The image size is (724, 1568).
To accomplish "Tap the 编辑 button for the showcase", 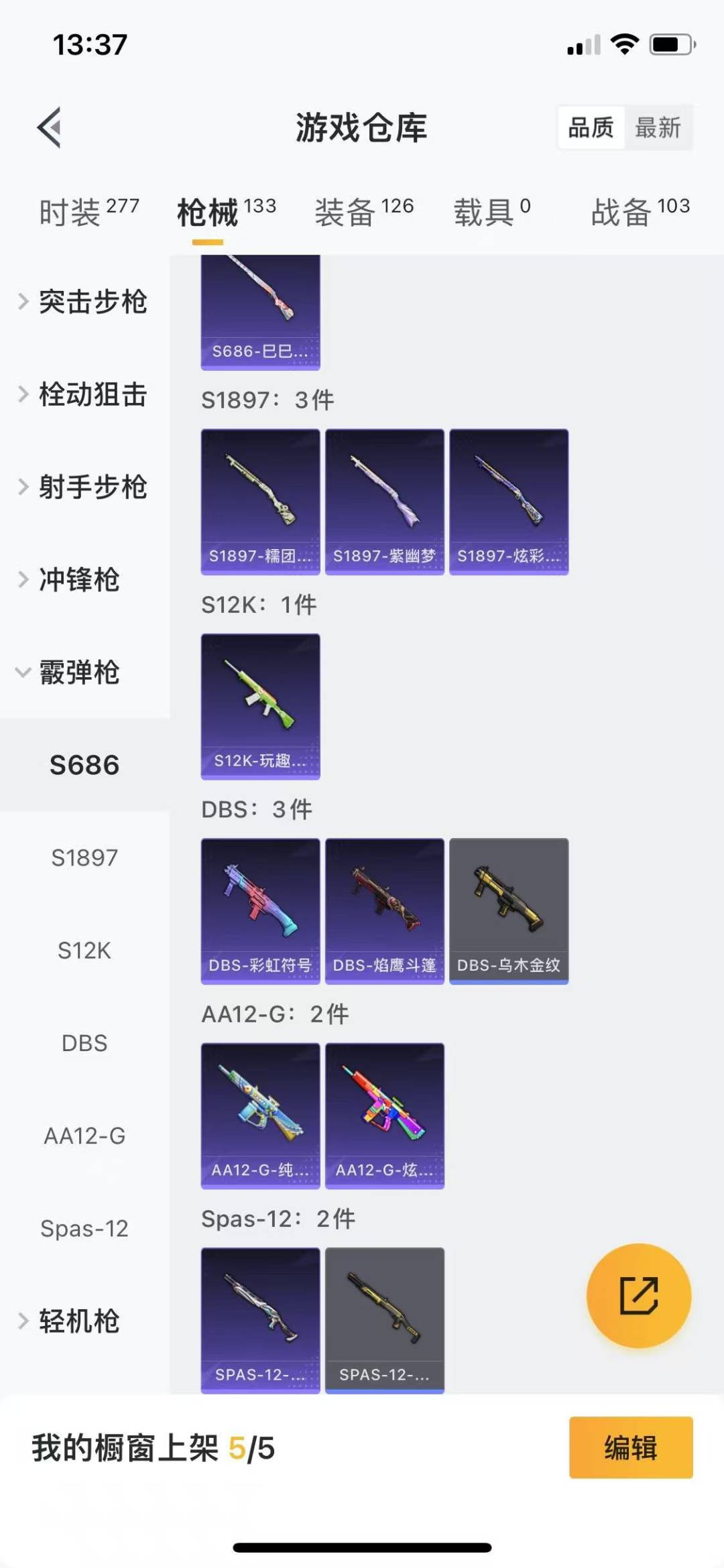I will [x=631, y=1447].
